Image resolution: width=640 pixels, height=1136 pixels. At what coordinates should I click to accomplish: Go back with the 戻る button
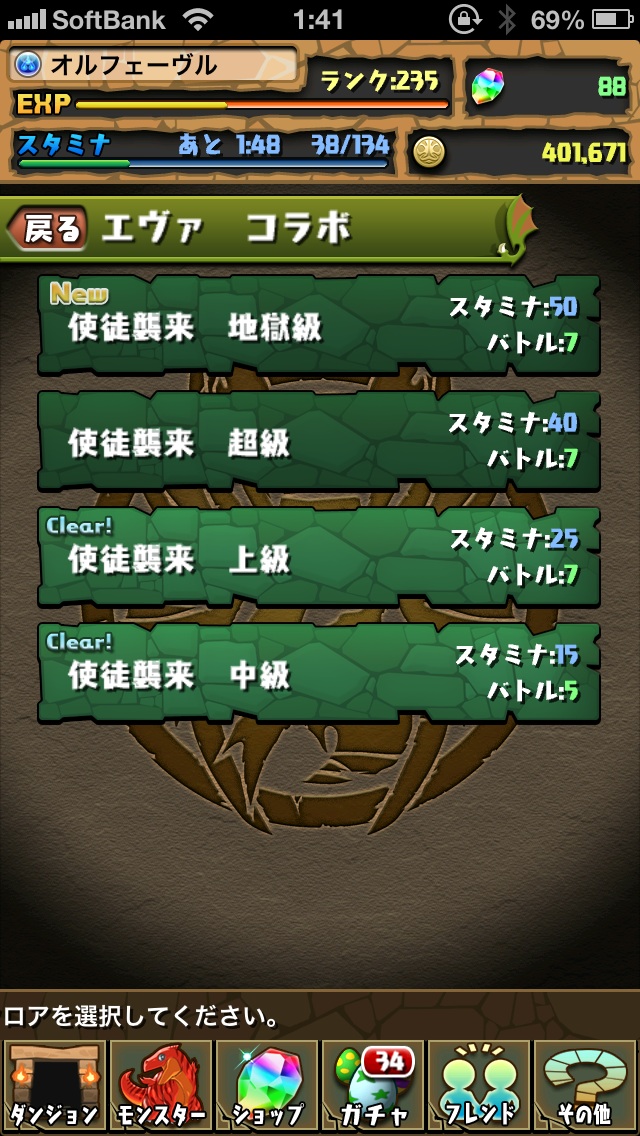(x=47, y=230)
